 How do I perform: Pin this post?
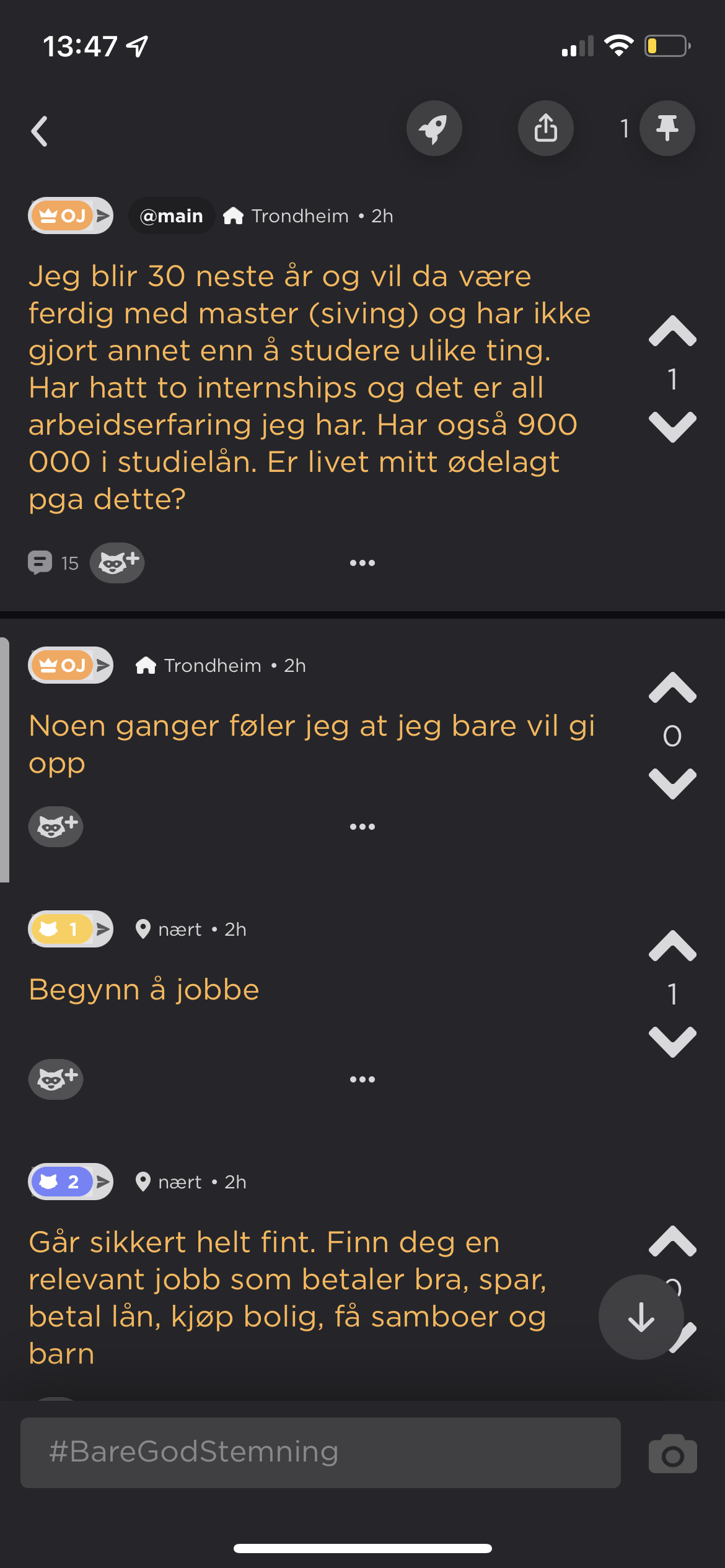coord(667,128)
